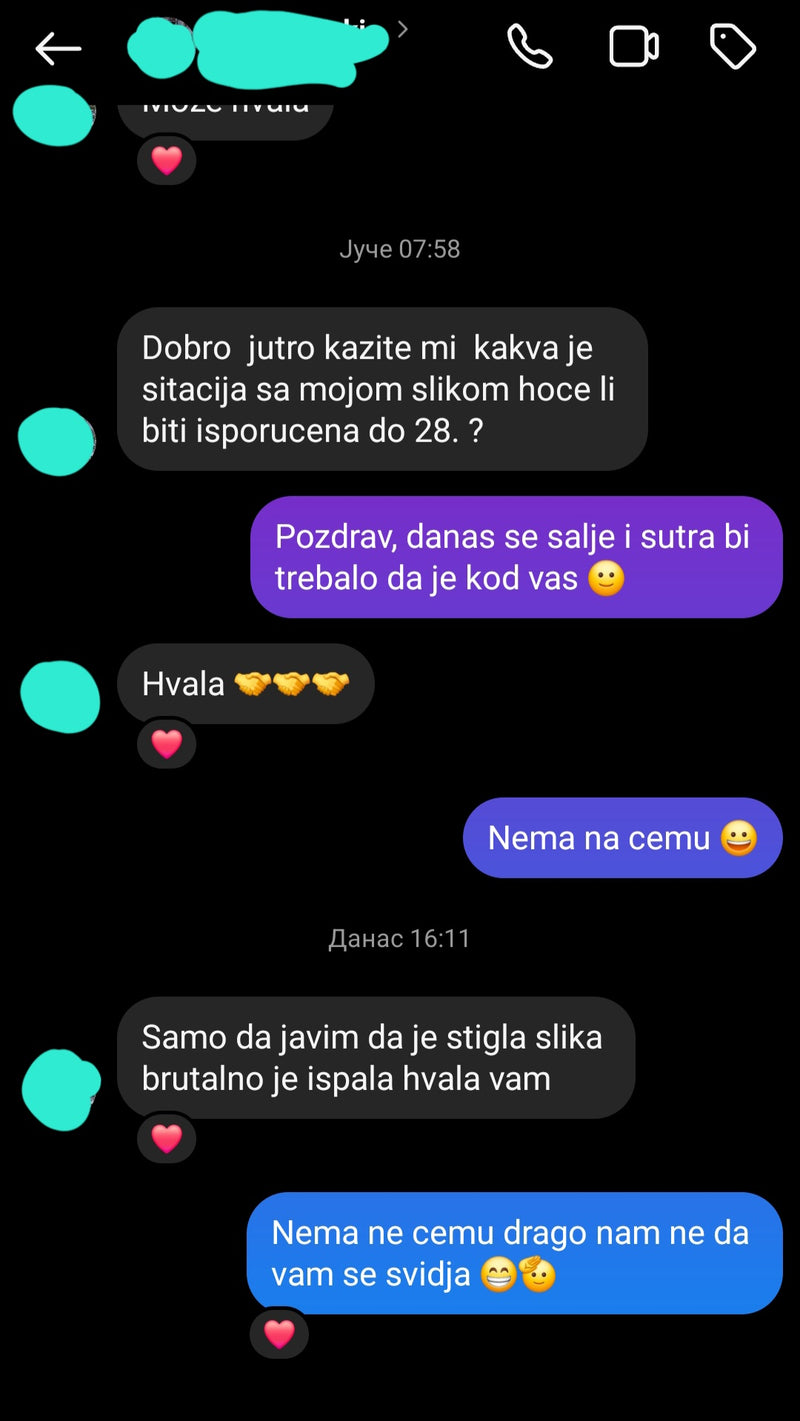Go back to the chat list
Viewport: 800px width, 1421px height.
[x=58, y=47]
